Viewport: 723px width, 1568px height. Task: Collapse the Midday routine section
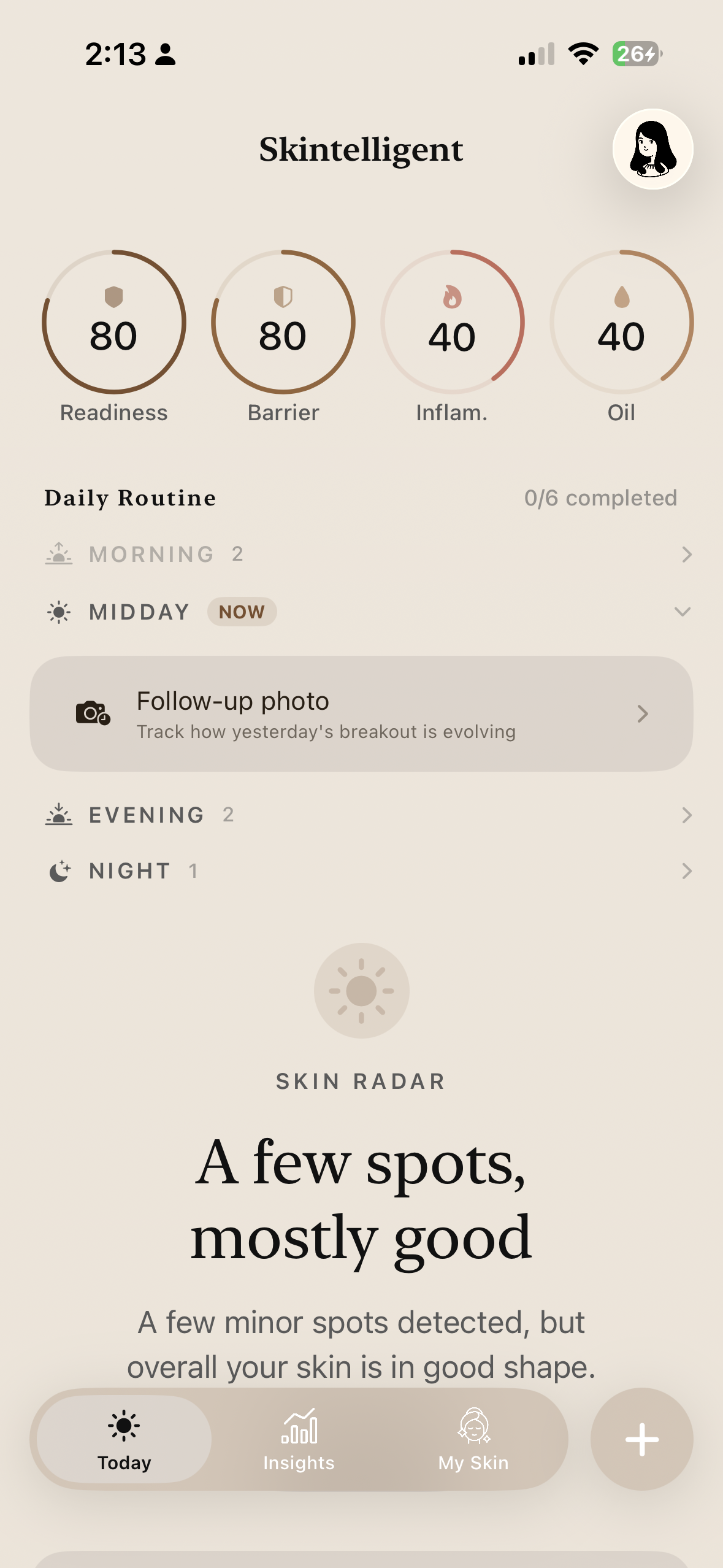pos(682,612)
